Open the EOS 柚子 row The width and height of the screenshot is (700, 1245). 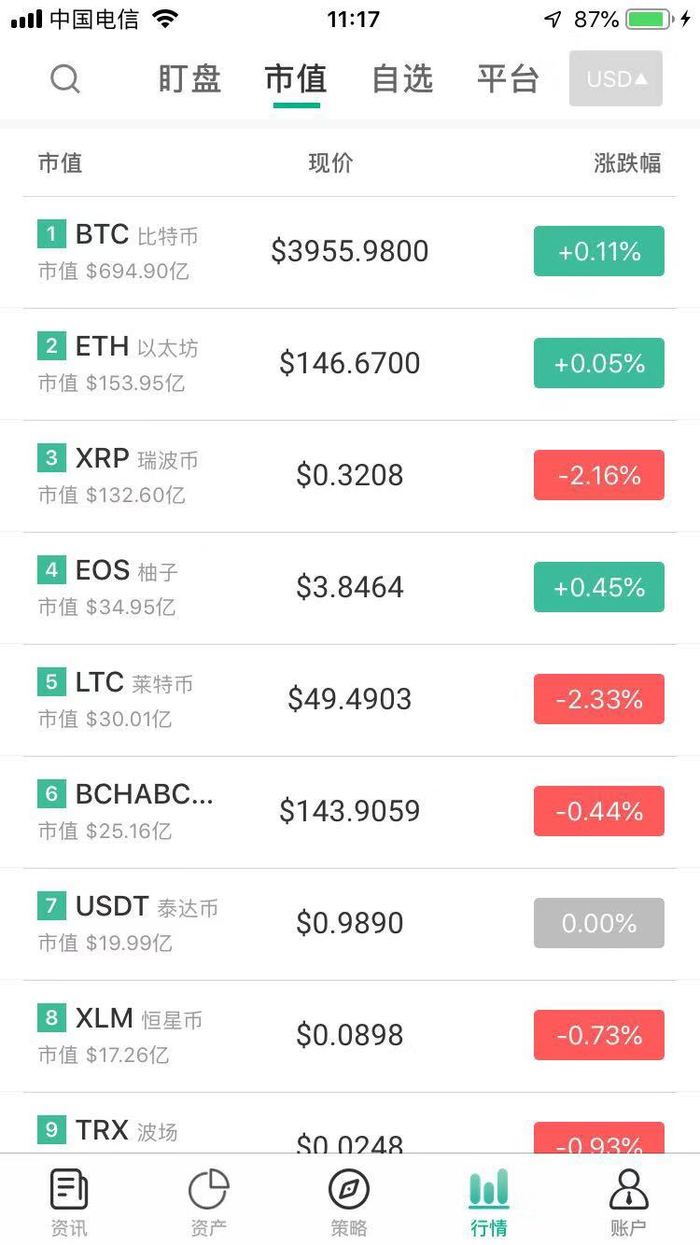350,587
